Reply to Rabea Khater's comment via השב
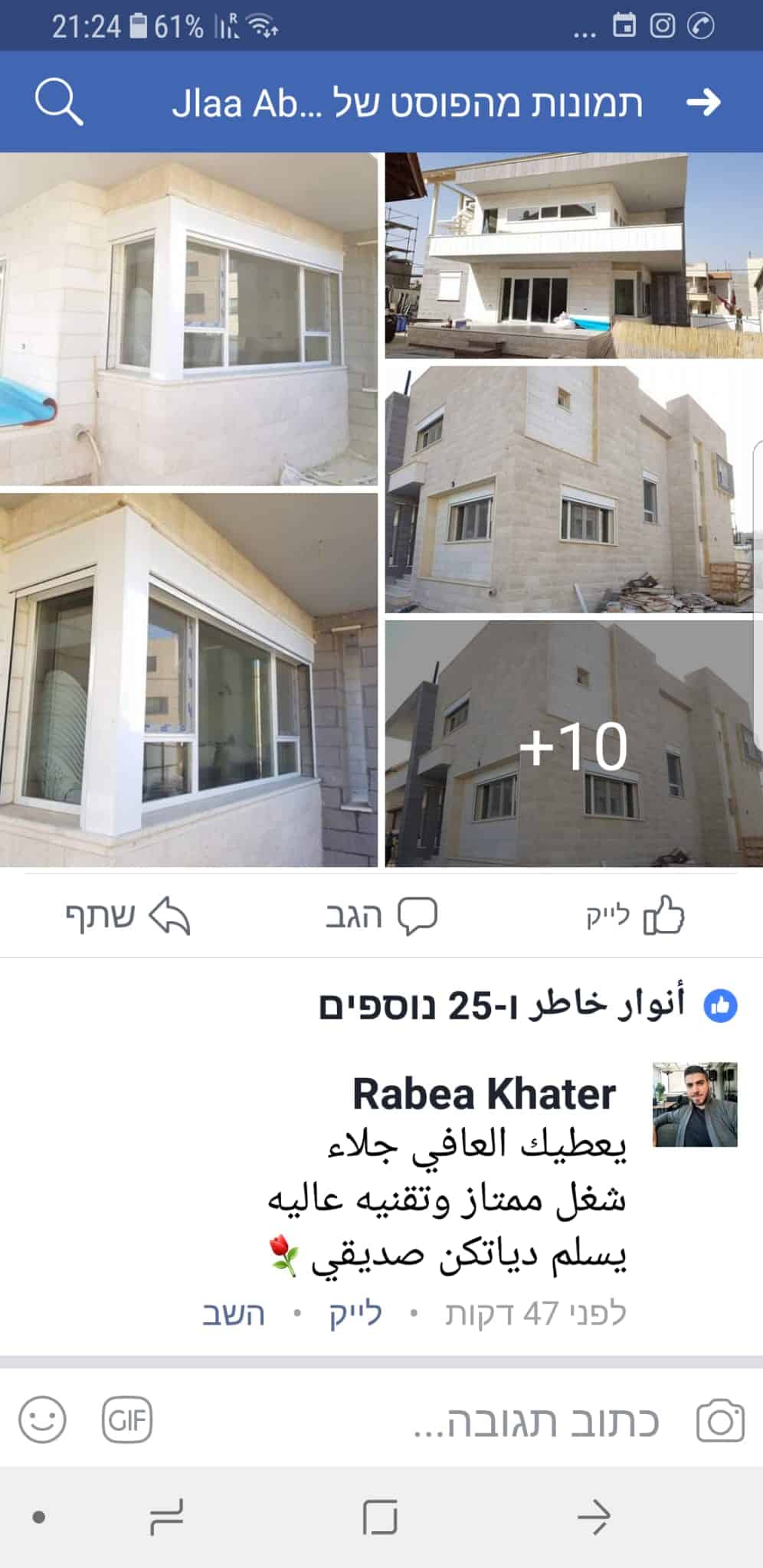Viewport: 763px width, 1568px height. tap(234, 1314)
